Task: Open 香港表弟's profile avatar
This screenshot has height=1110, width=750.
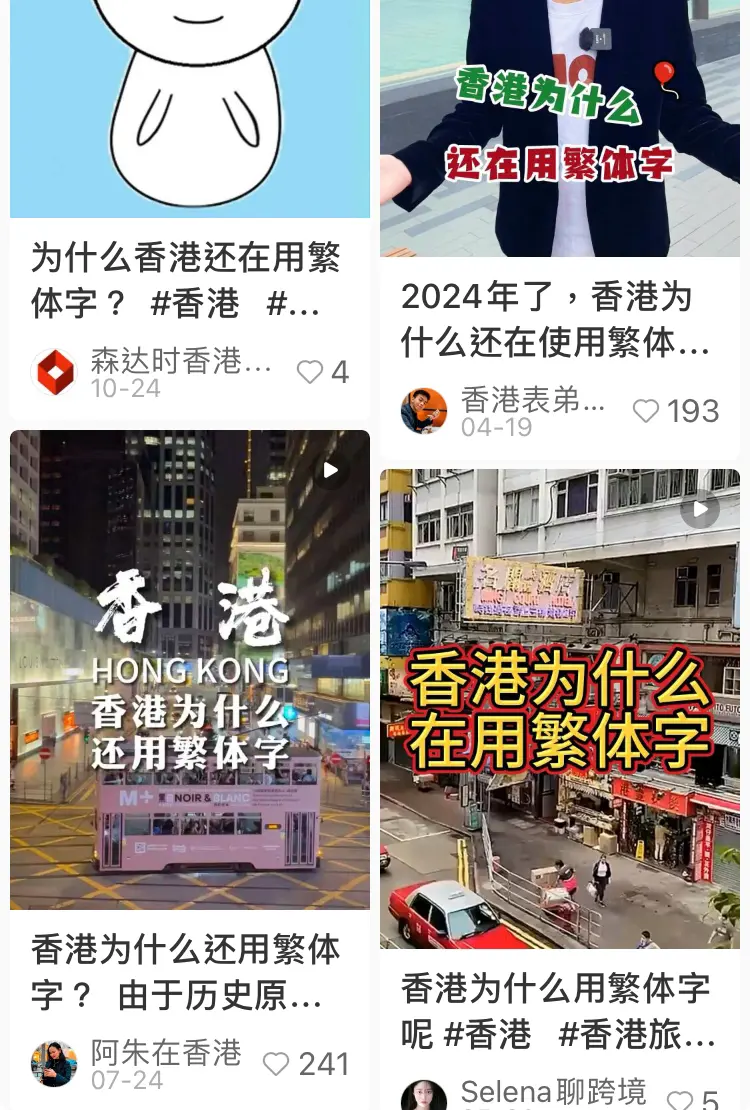Action: [x=424, y=410]
